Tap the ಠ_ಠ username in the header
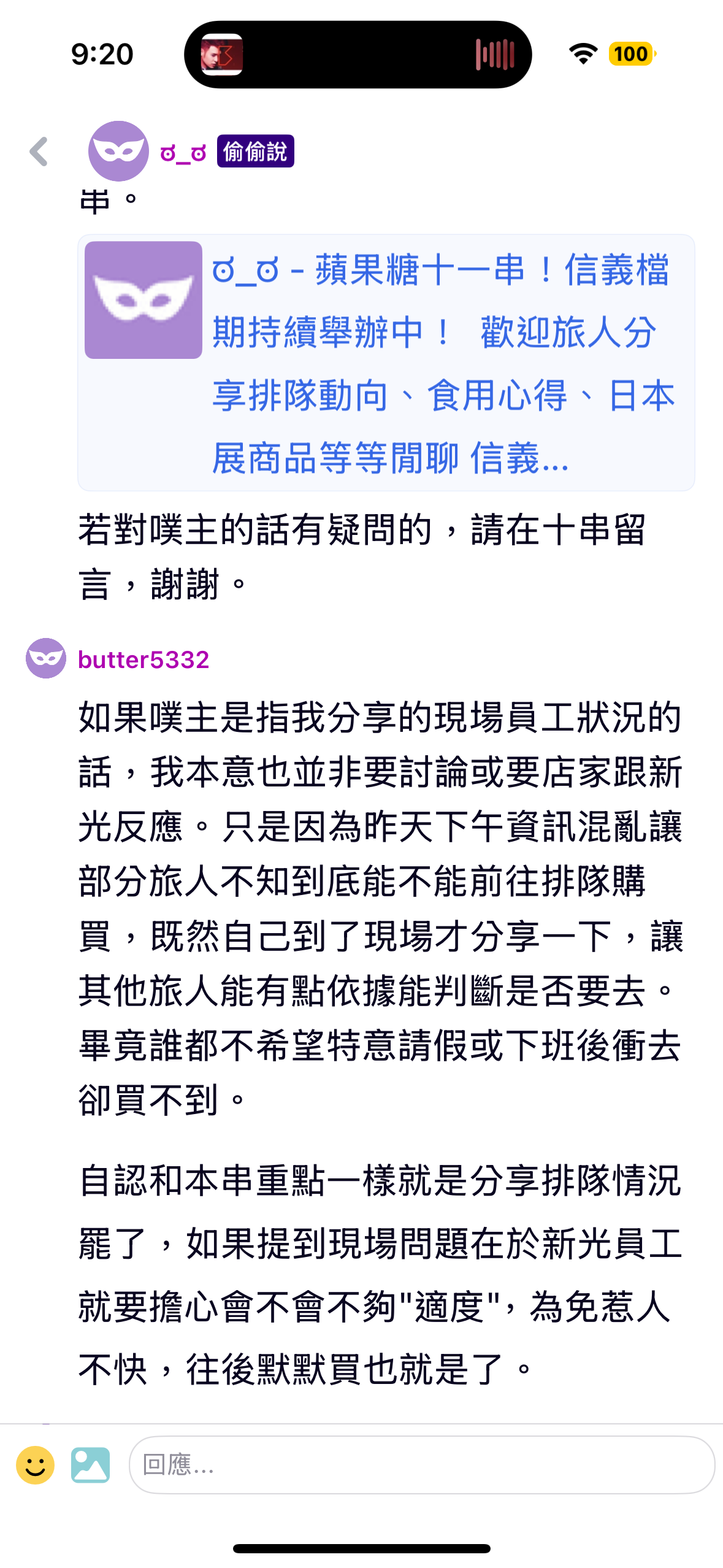The image size is (723, 1568). point(183,152)
